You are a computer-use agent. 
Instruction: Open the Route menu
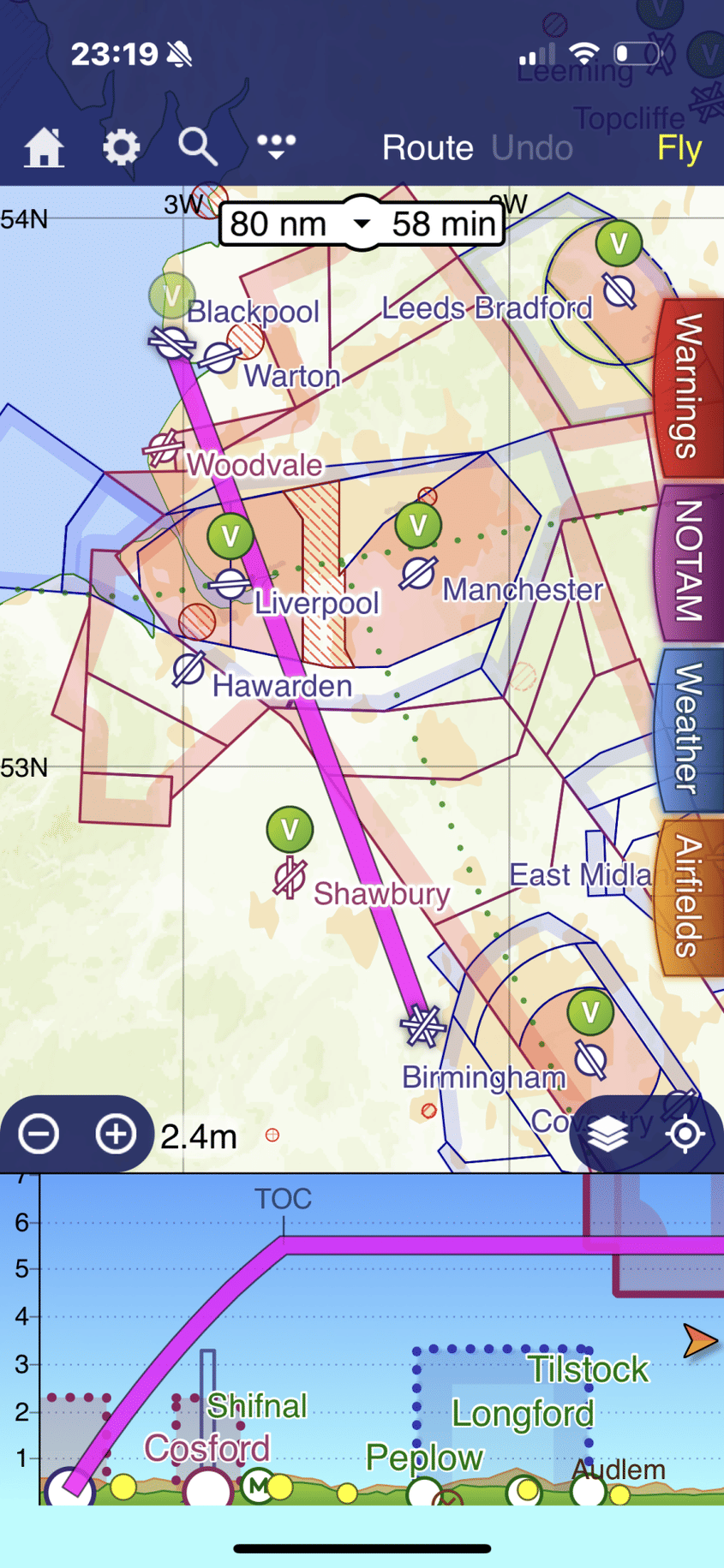tap(428, 148)
